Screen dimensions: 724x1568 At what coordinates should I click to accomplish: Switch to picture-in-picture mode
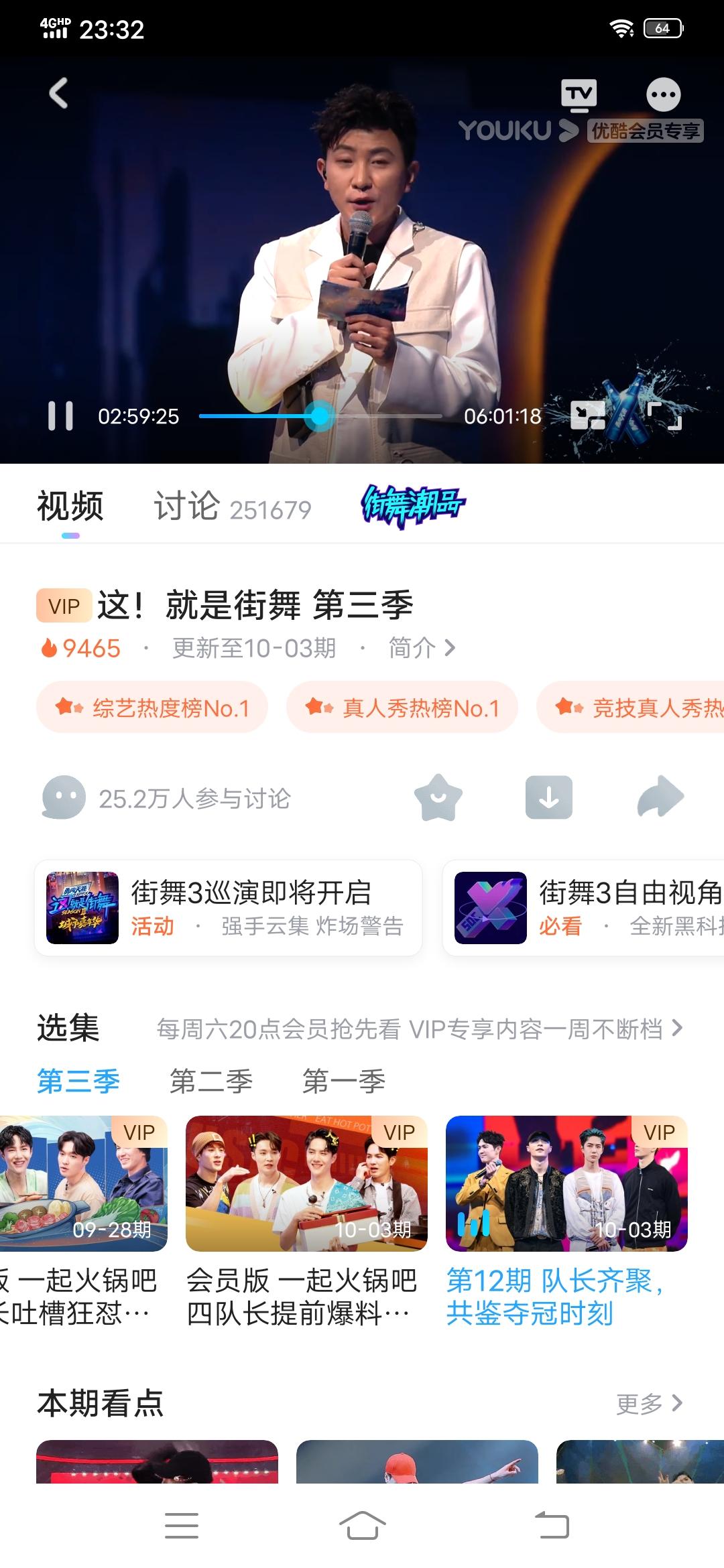pyautogui.click(x=587, y=416)
